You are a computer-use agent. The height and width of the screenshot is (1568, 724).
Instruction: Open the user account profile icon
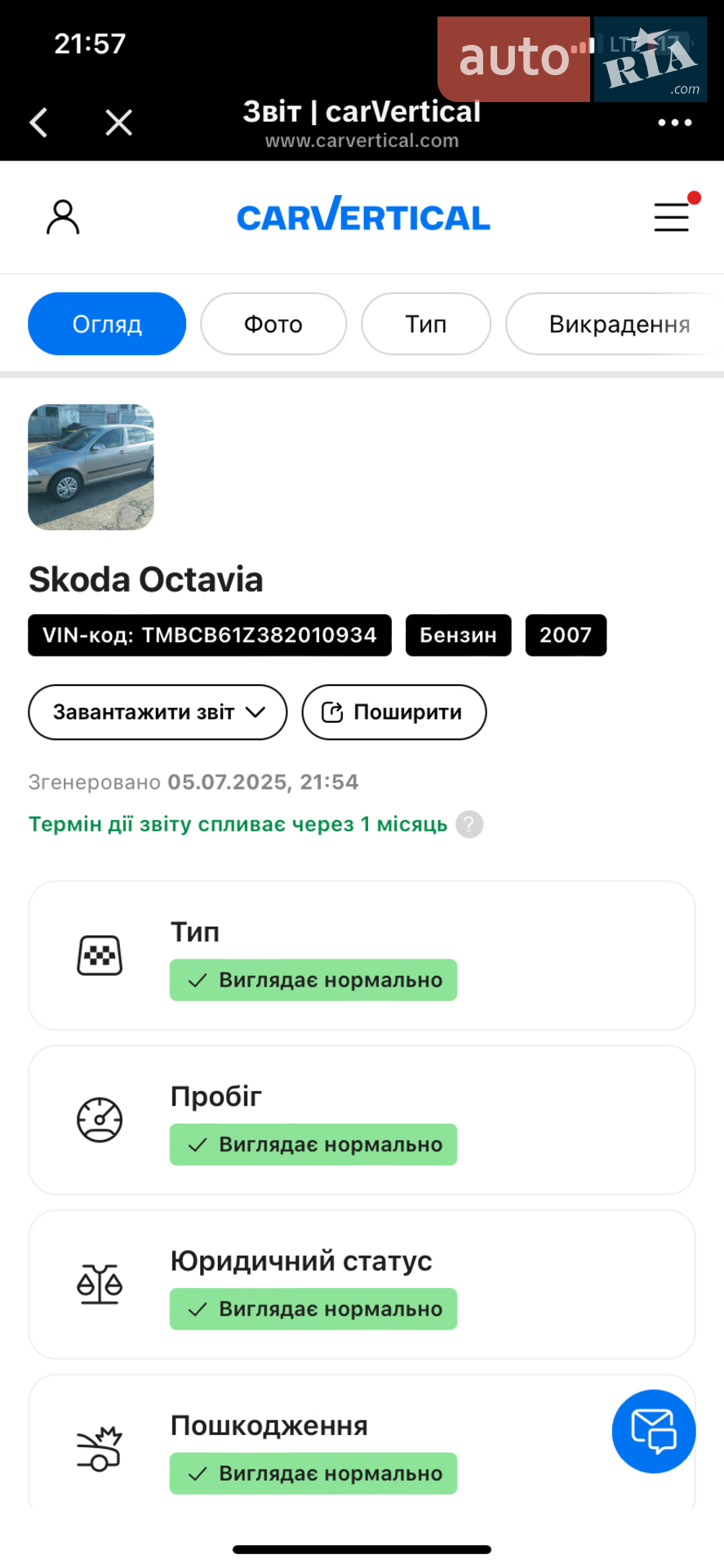(63, 217)
